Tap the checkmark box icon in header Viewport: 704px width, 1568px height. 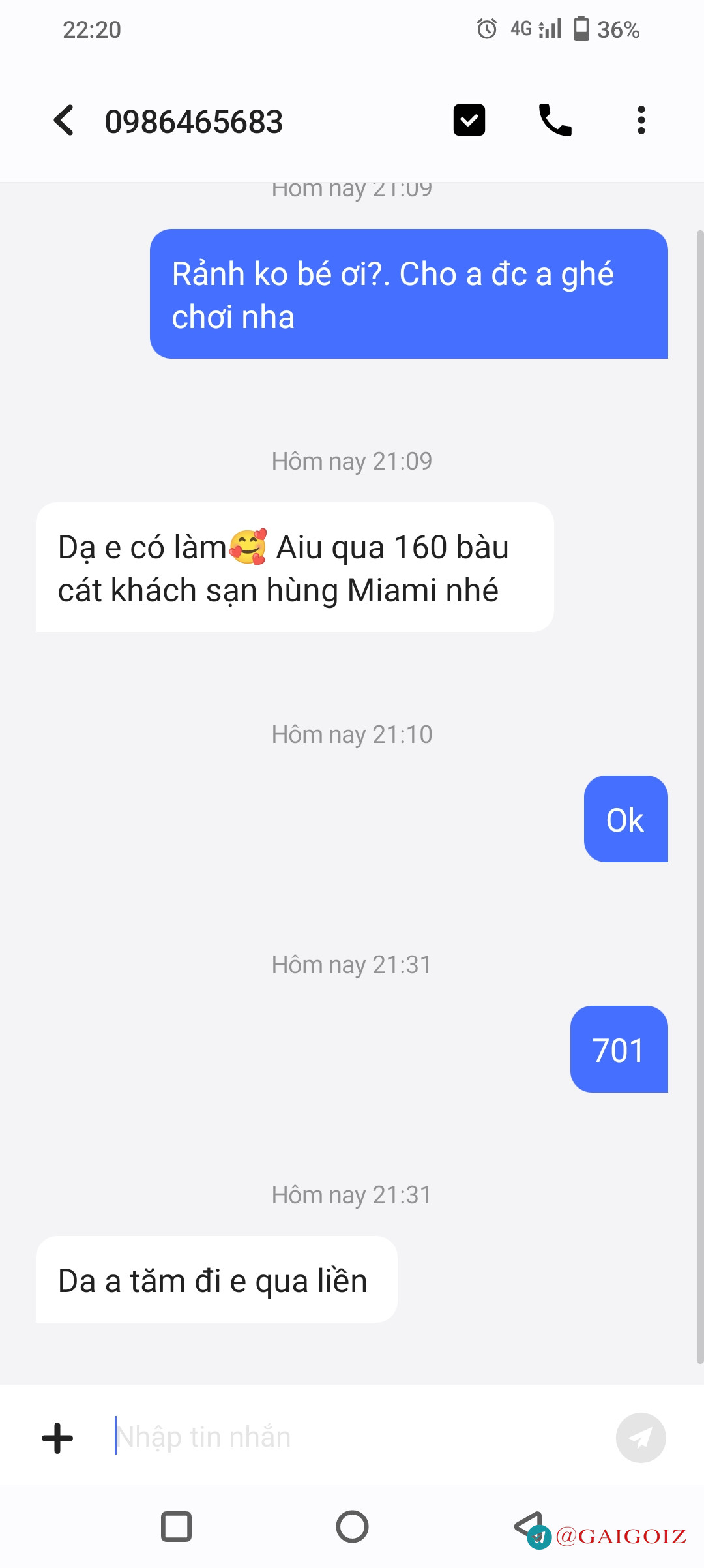point(469,121)
